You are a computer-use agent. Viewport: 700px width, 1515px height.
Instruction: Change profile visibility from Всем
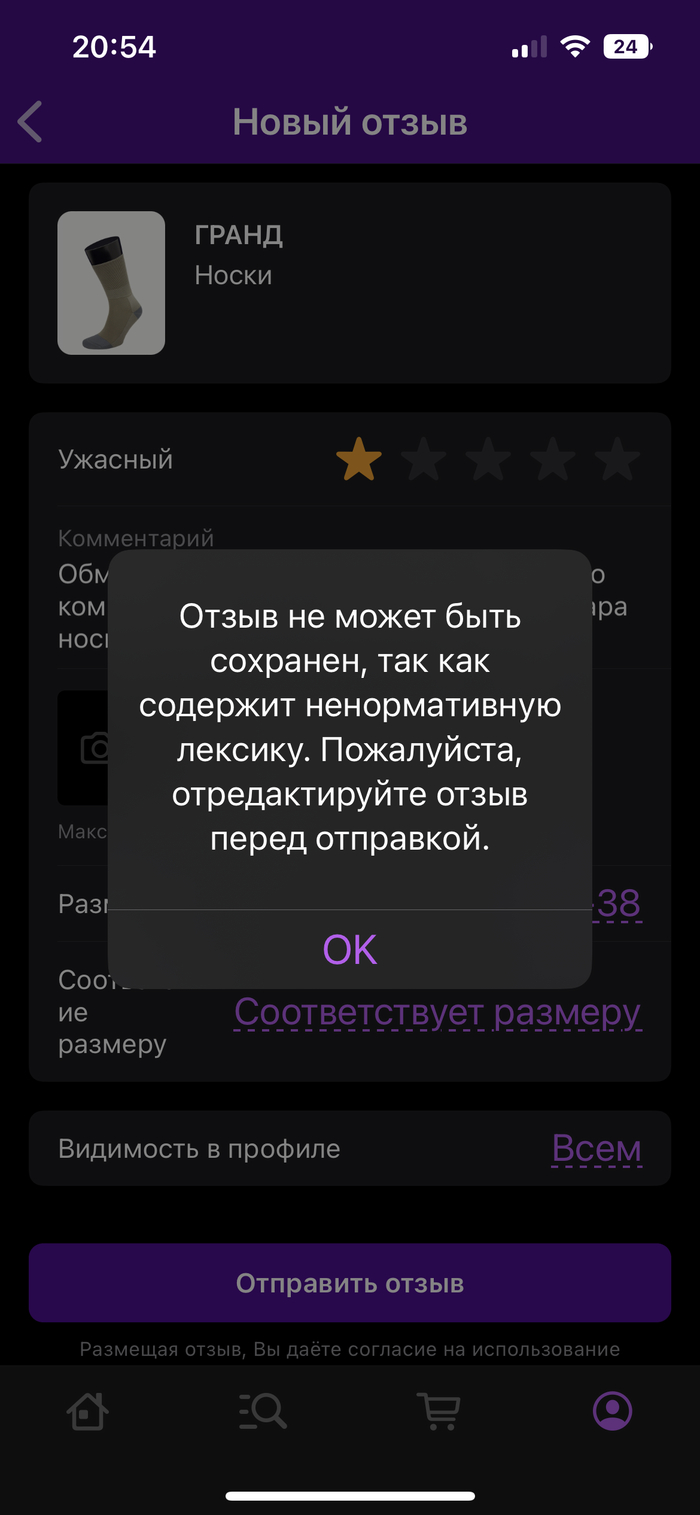click(x=596, y=1148)
